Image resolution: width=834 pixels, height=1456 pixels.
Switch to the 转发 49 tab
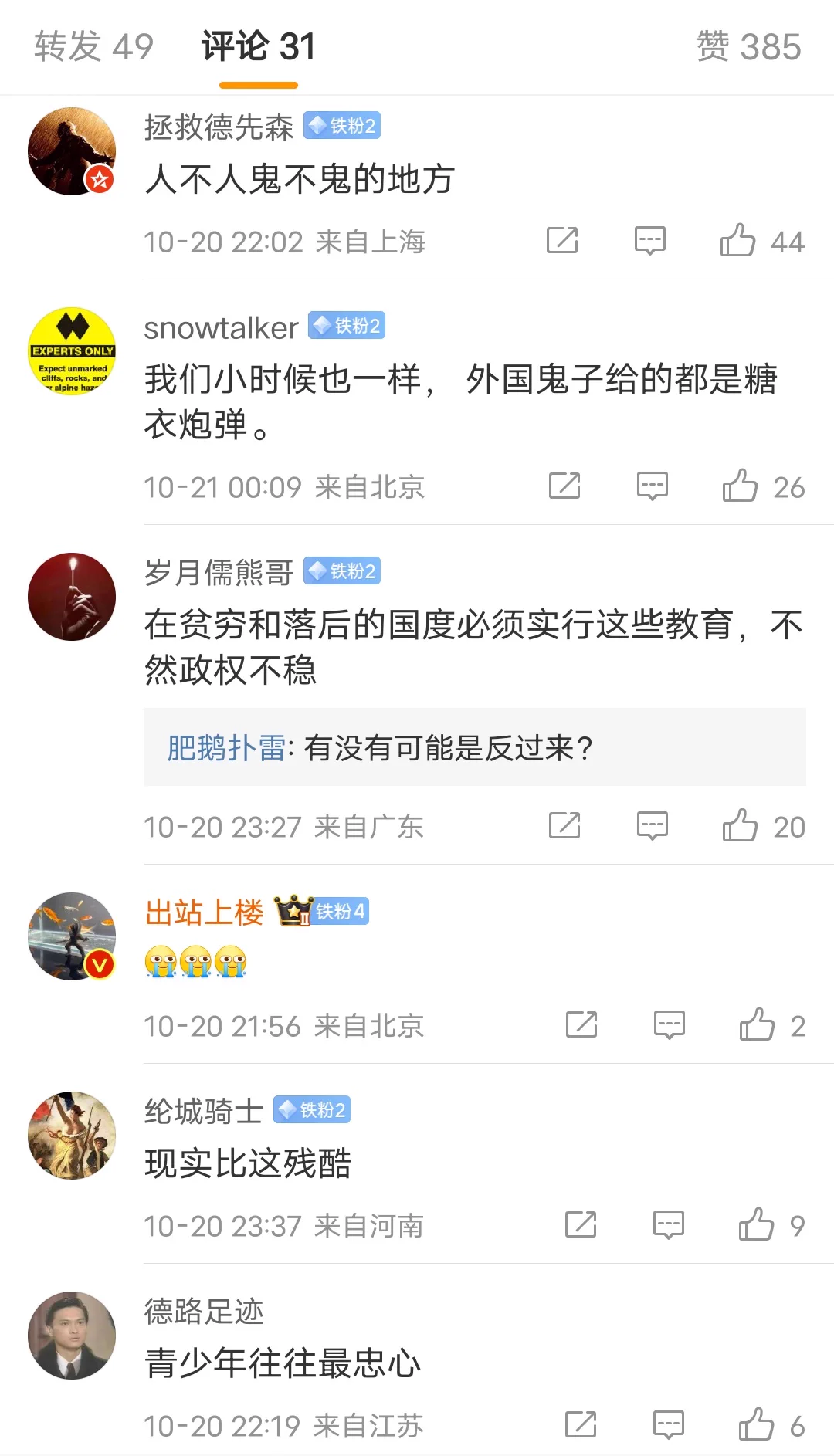[94, 46]
